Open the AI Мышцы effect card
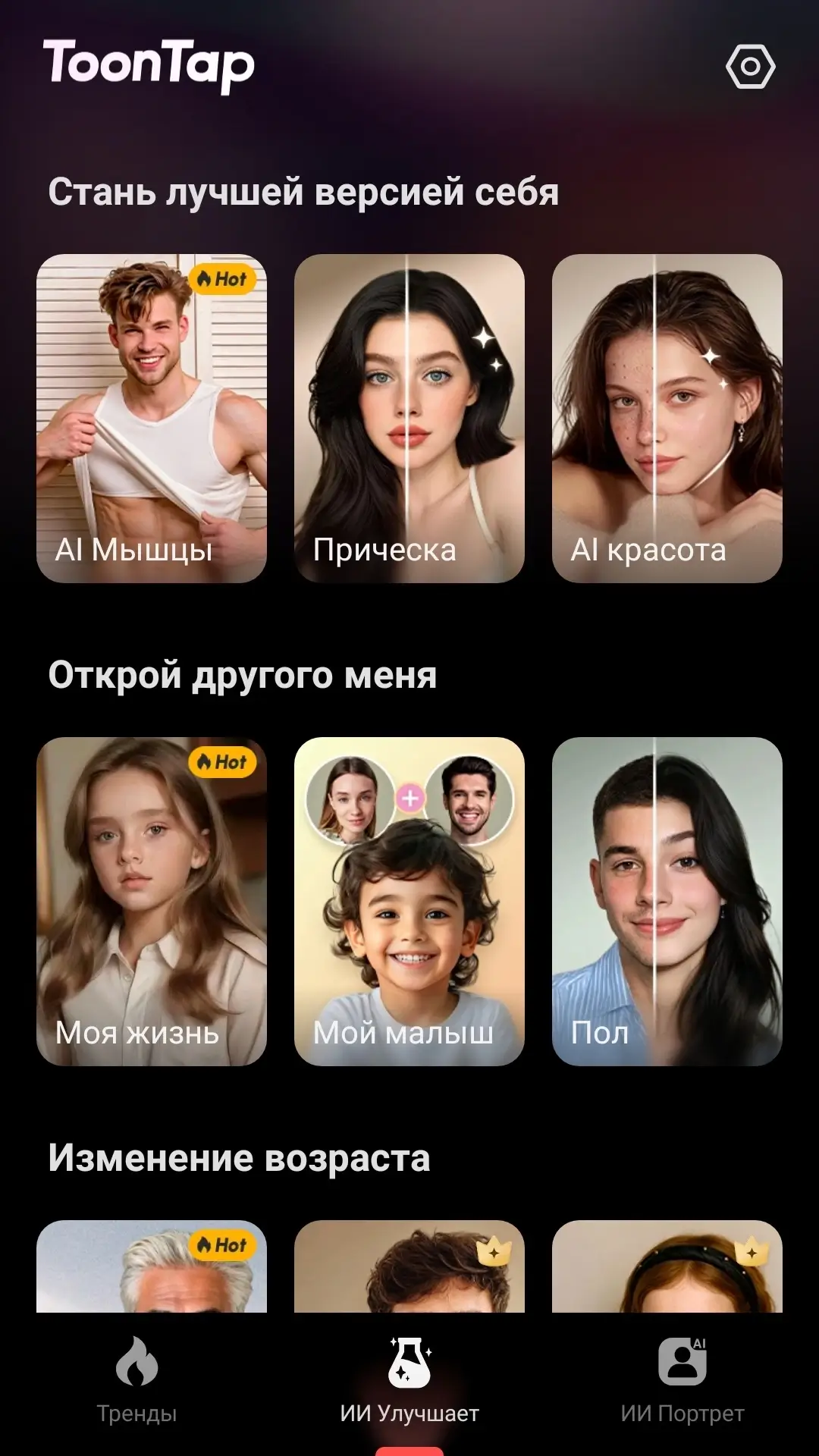 pos(152,418)
